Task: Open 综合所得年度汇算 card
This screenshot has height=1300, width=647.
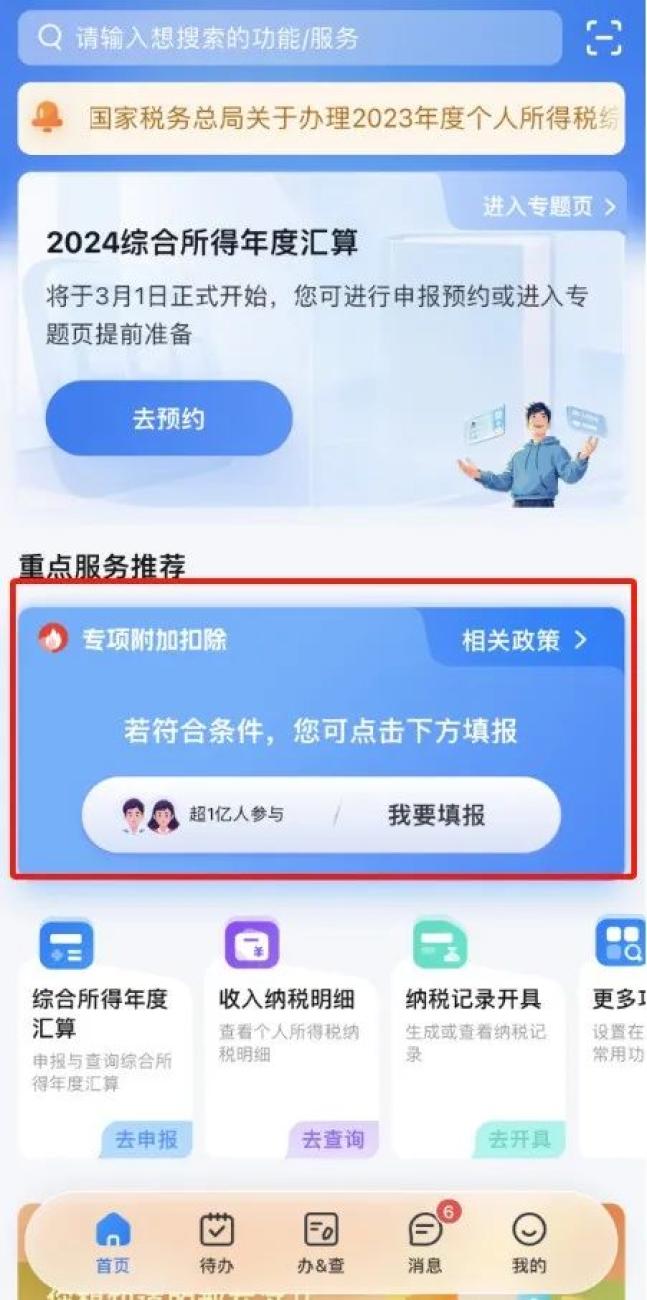Action: click(103, 1012)
